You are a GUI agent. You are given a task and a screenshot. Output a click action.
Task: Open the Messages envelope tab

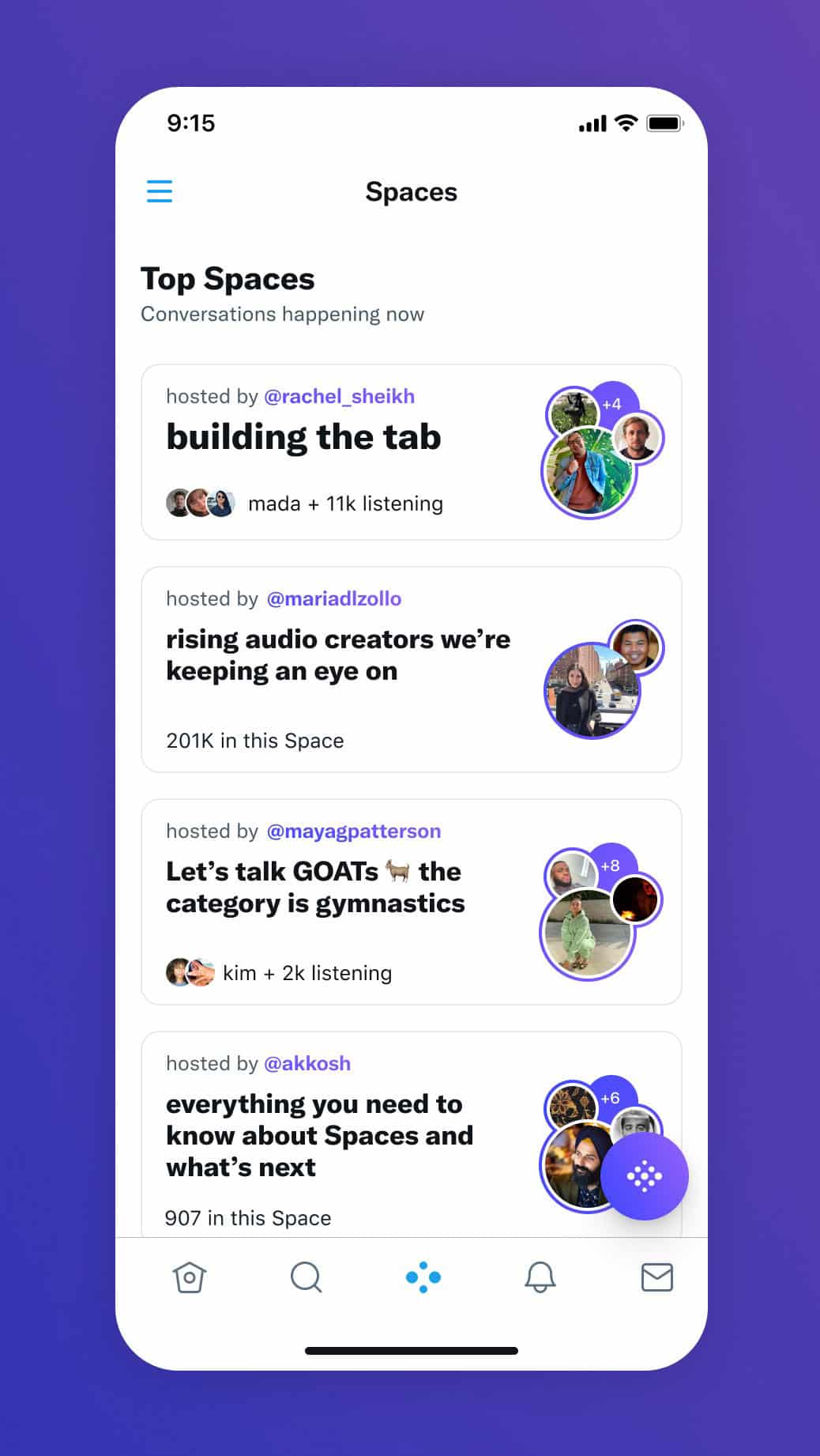(656, 1277)
